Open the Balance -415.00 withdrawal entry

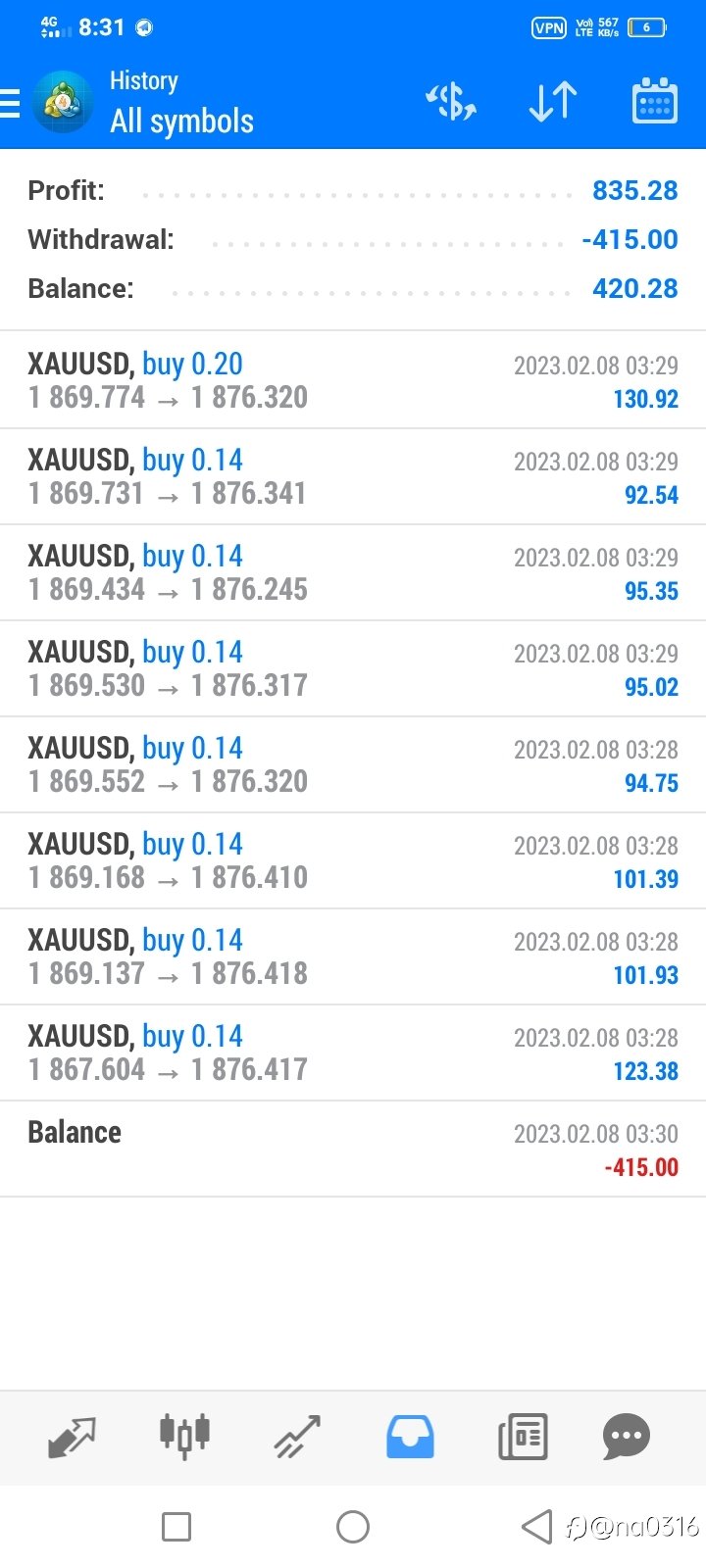353,1149
